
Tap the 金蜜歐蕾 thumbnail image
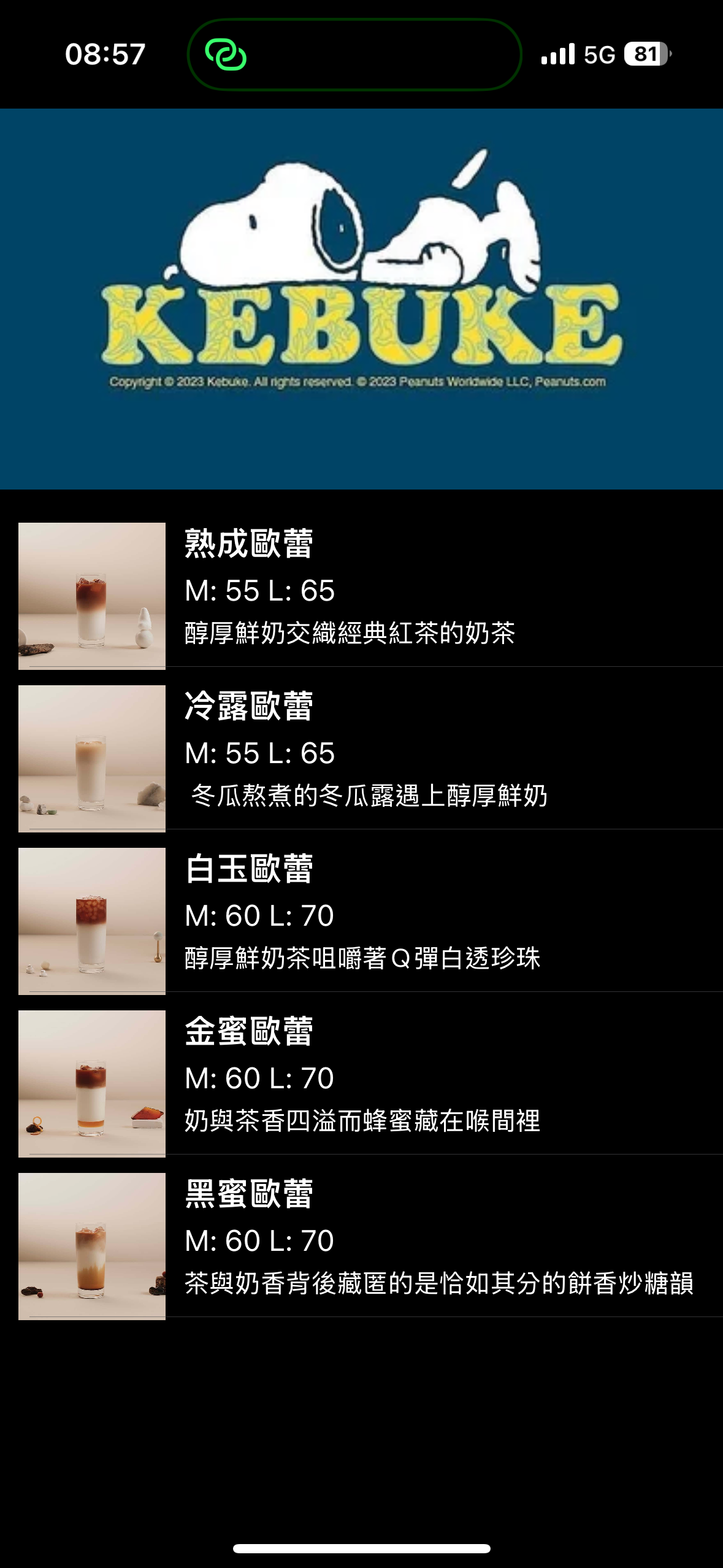point(92,1083)
